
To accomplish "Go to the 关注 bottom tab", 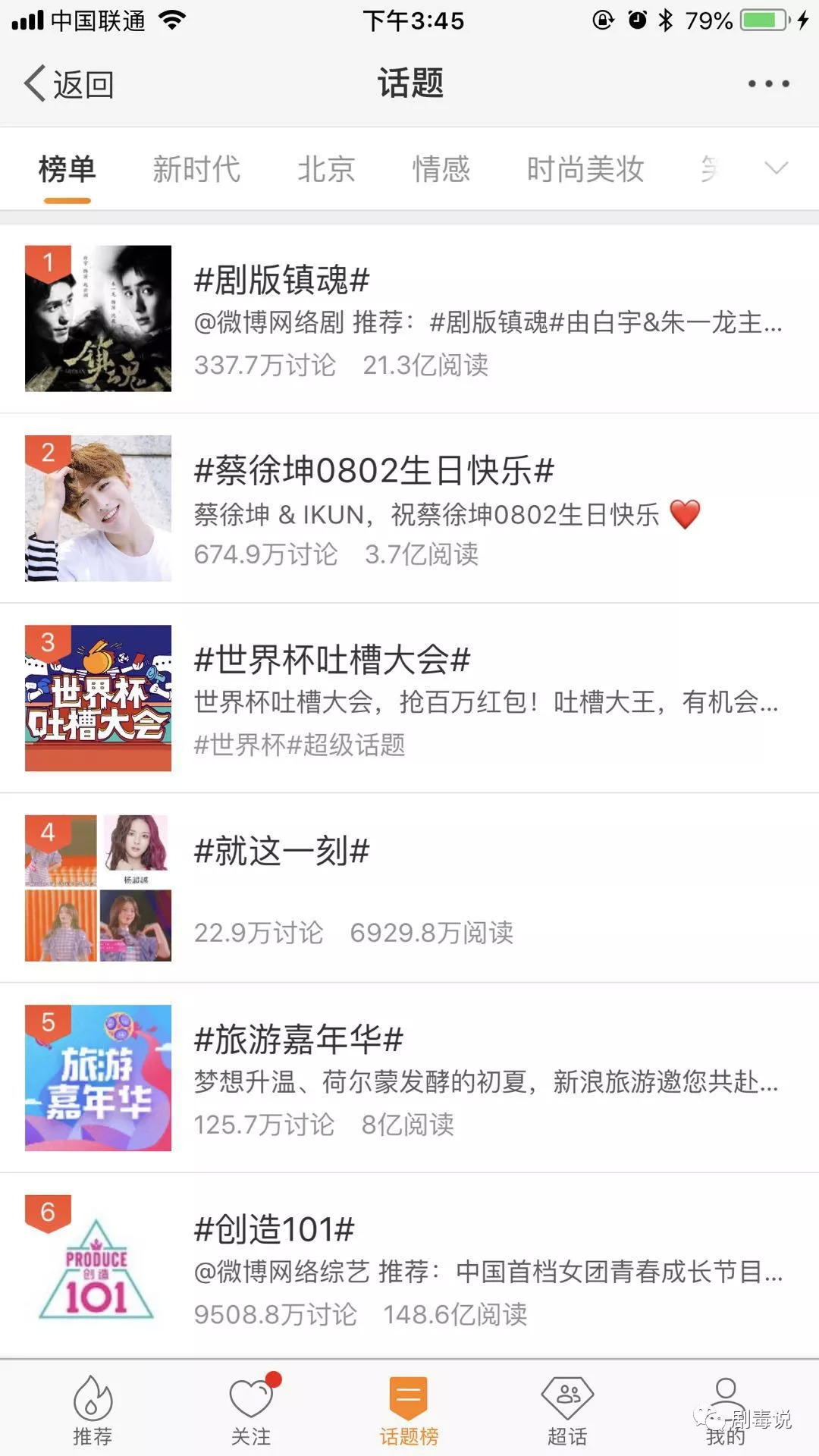I will (x=251, y=1410).
